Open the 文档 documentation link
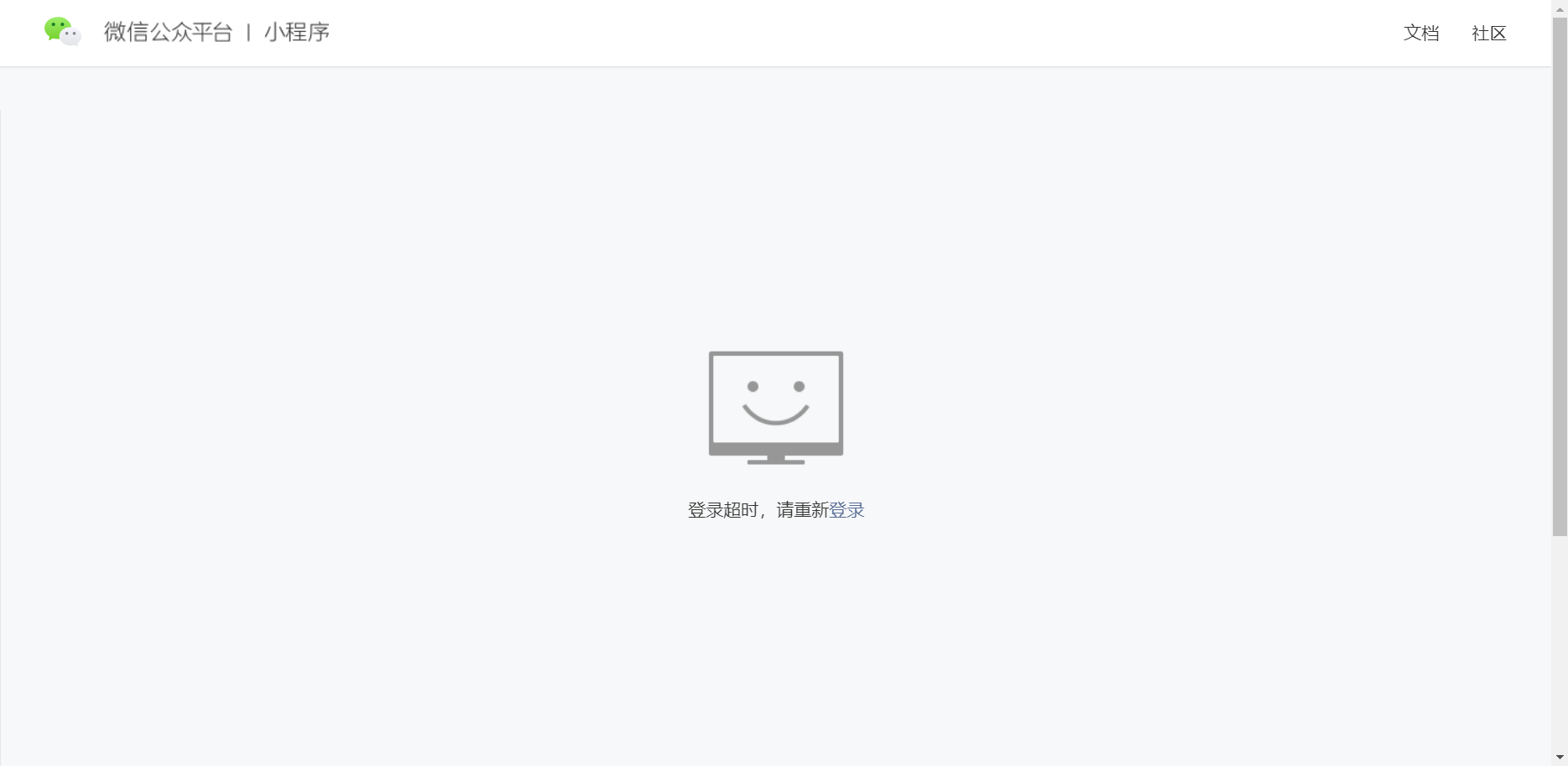 pyautogui.click(x=1421, y=34)
